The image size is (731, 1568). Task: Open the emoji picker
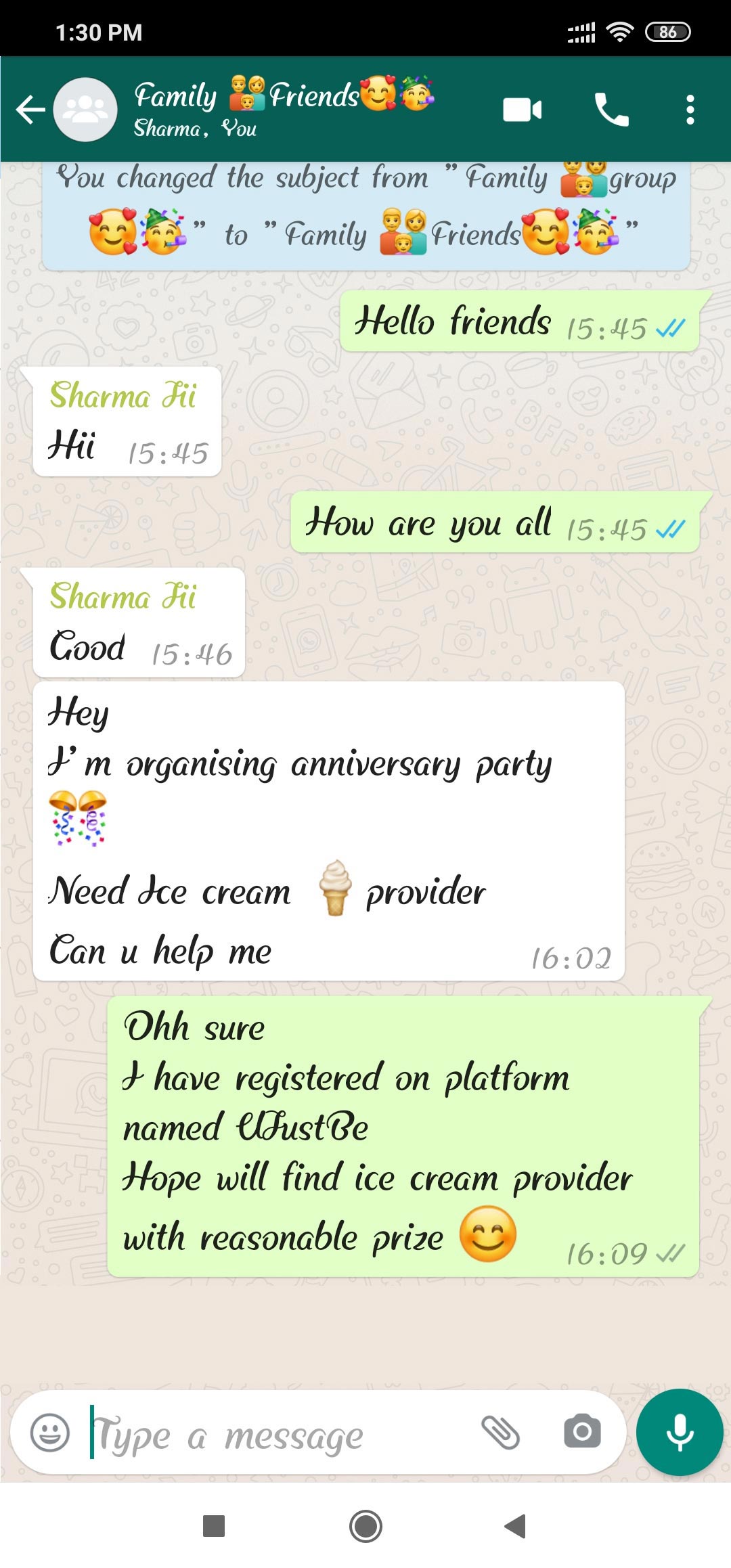(50, 1433)
